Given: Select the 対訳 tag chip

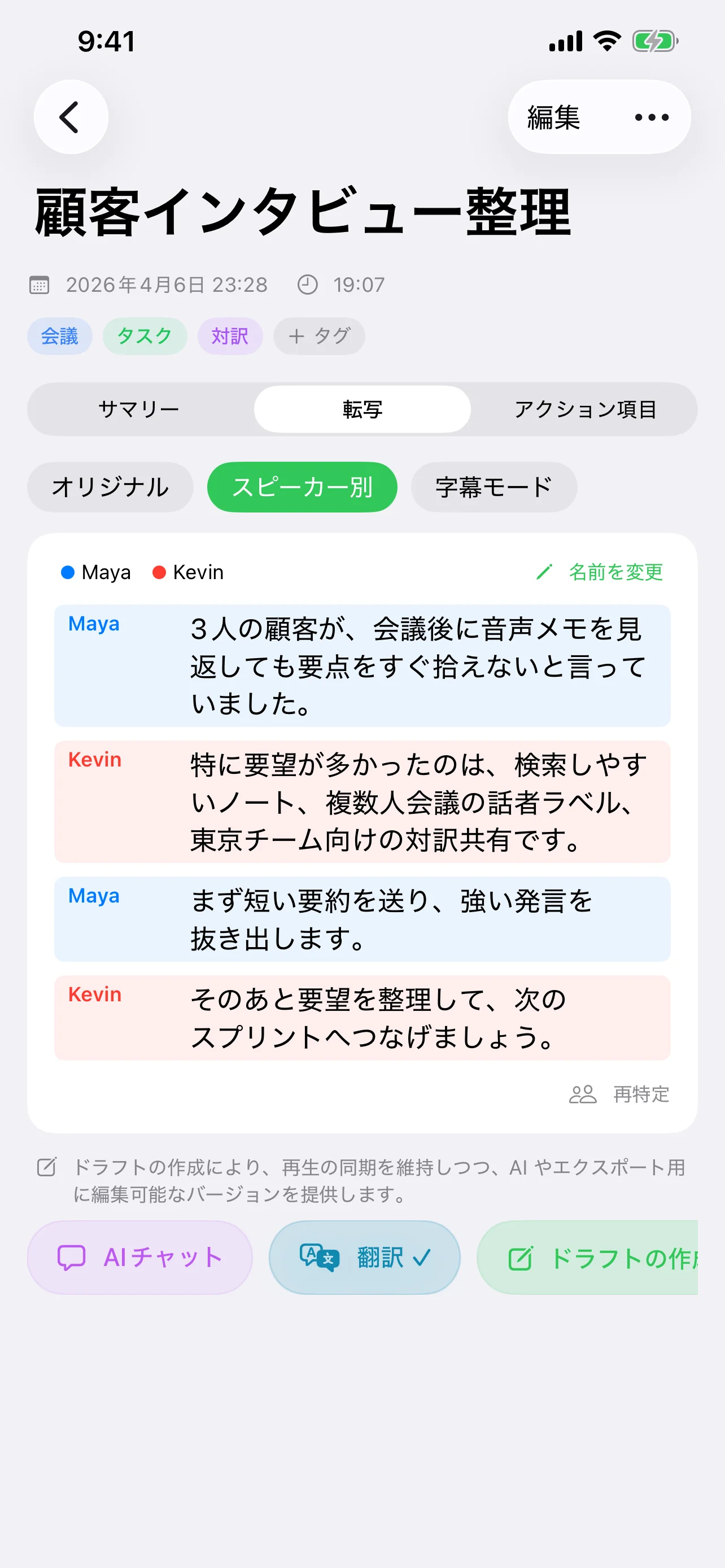Looking at the screenshot, I should pos(229,336).
